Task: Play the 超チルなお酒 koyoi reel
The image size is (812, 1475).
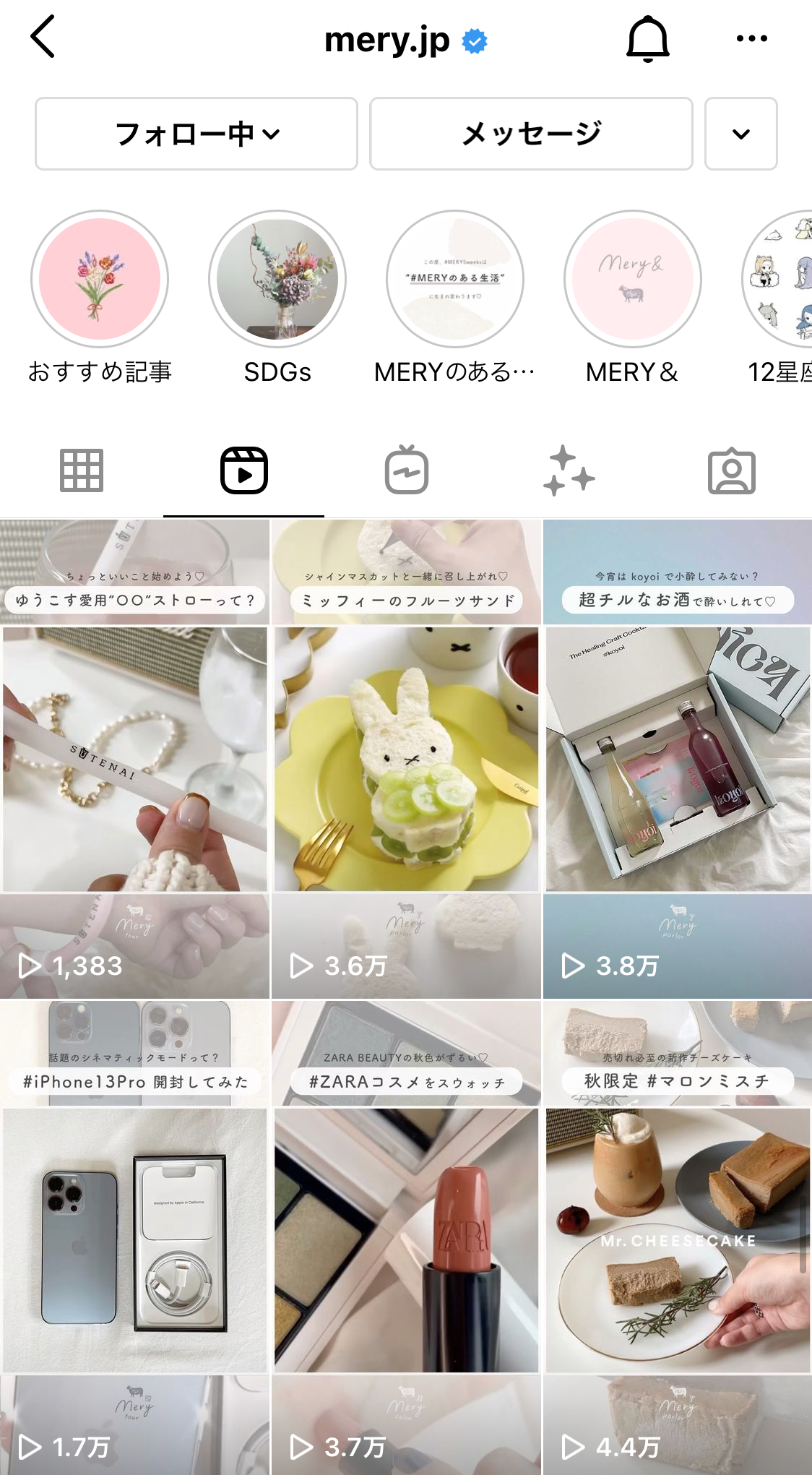Action: pyautogui.click(x=678, y=759)
